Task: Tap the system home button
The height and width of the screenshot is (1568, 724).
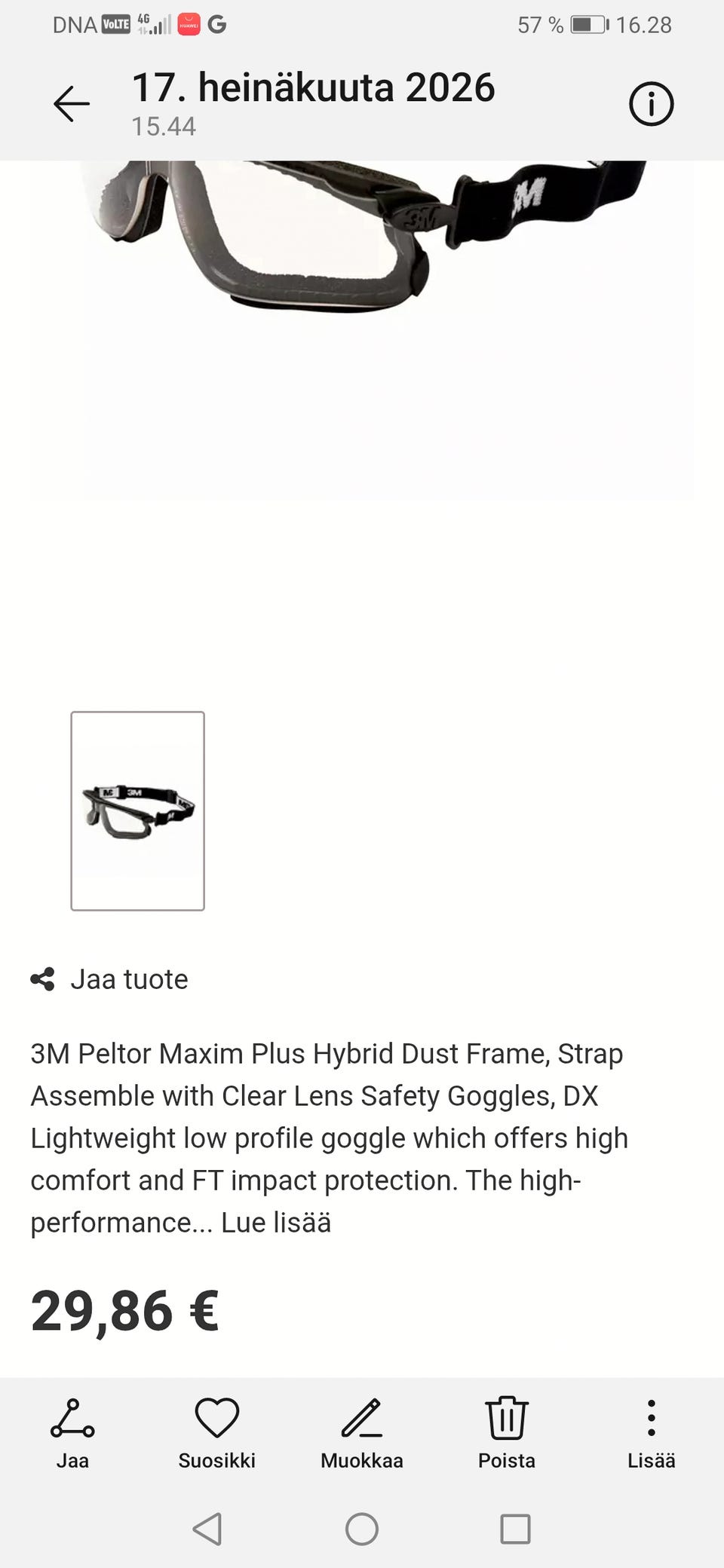Action: tap(362, 1529)
